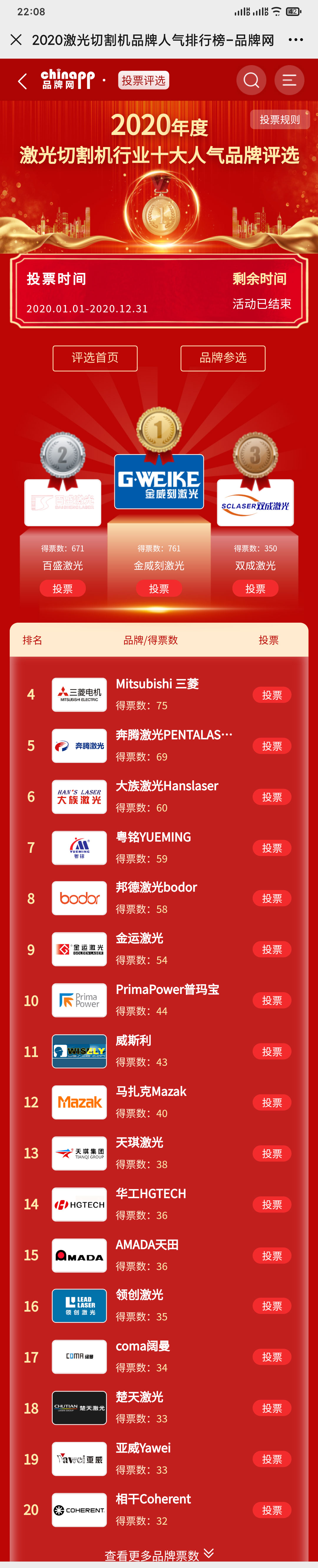This screenshot has width=318, height=1568.
Task: Open the PrimaPower普玛宝 brand entry
Action: [167, 990]
